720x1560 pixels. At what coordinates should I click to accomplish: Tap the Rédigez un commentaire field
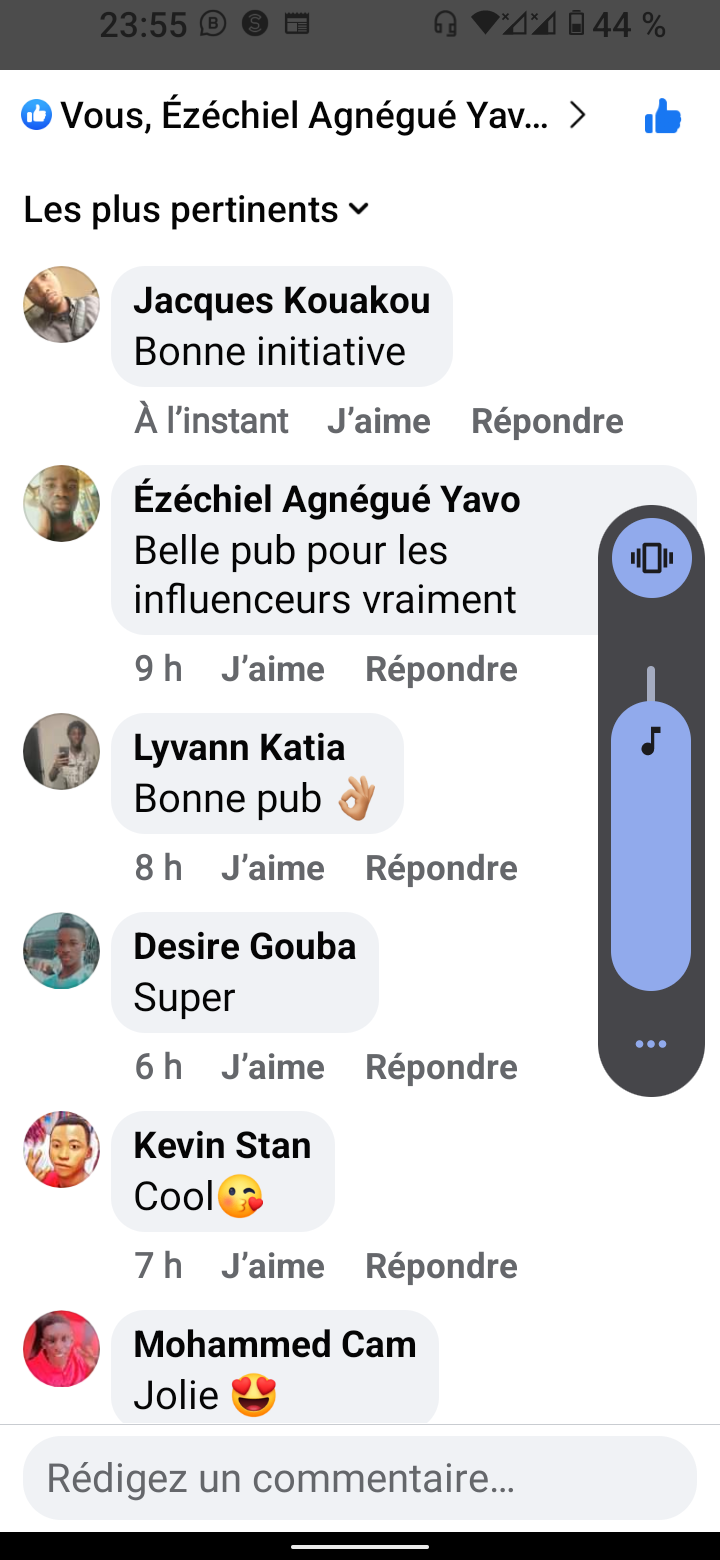pyautogui.click(x=360, y=1479)
